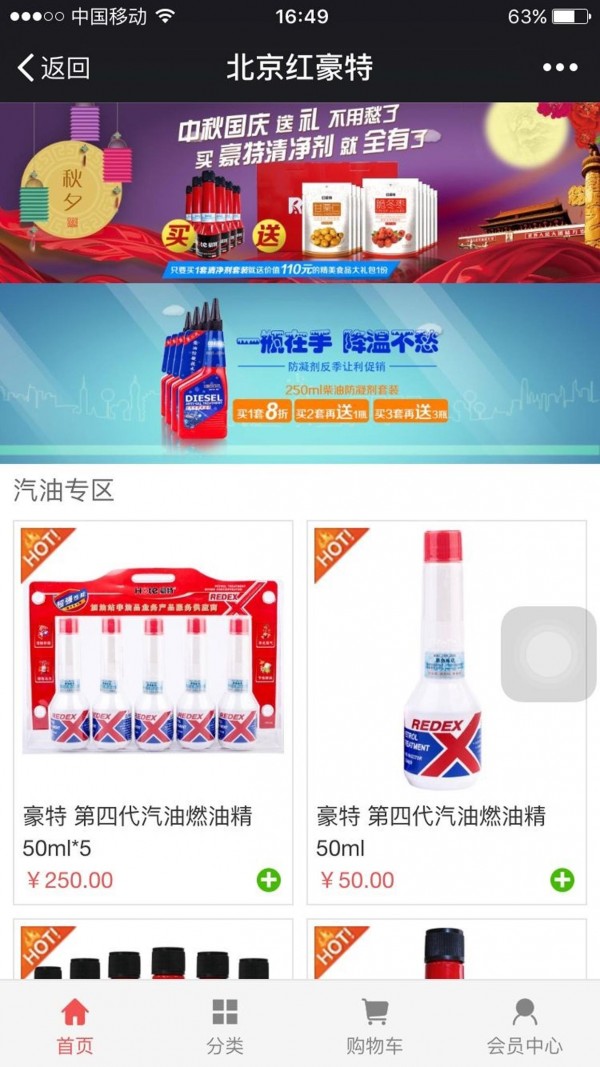Image resolution: width=600 pixels, height=1067 pixels.
Task: Open the three-dot overflow menu
Action: [560, 68]
